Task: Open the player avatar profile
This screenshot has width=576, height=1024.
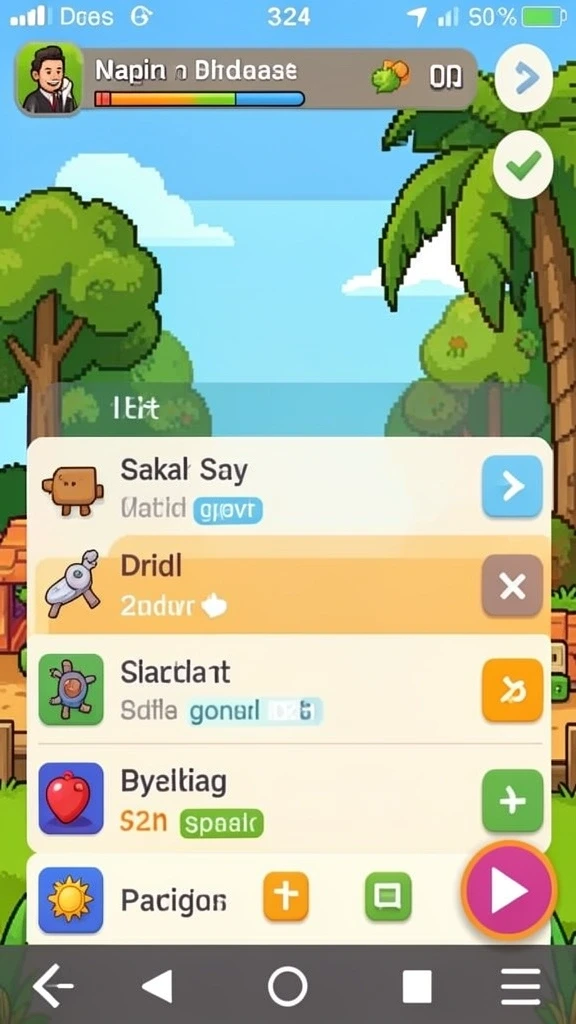Action: point(50,80)
